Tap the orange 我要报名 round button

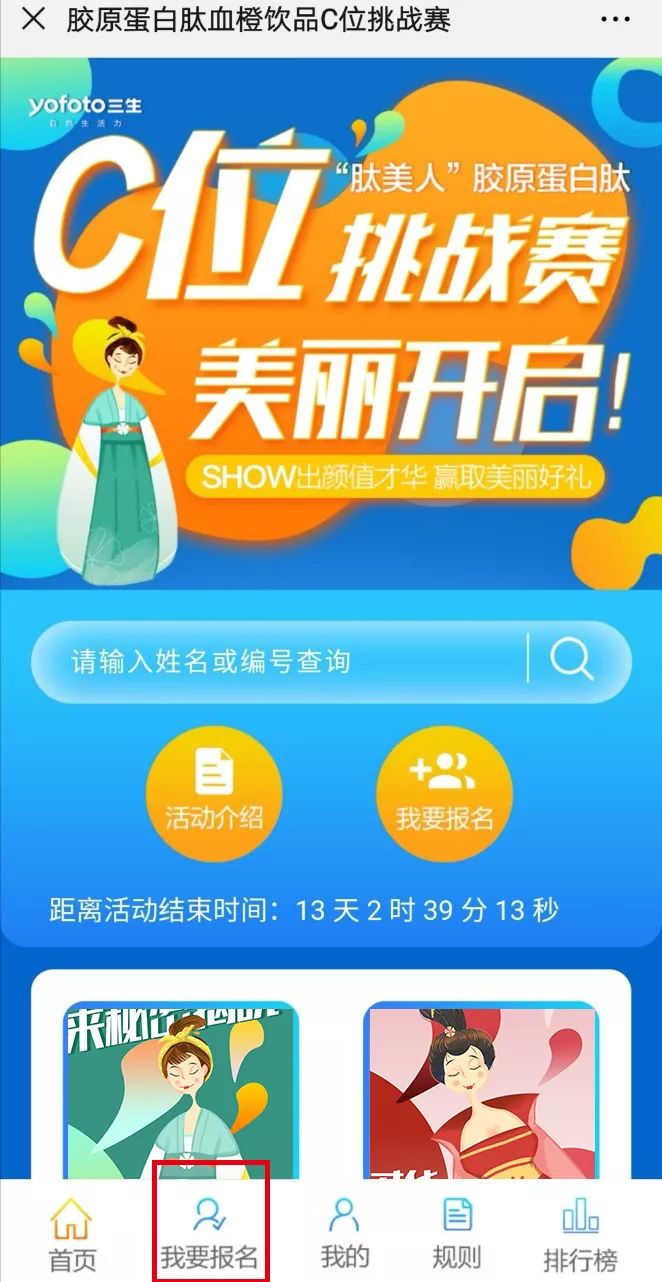pos(445,793)
